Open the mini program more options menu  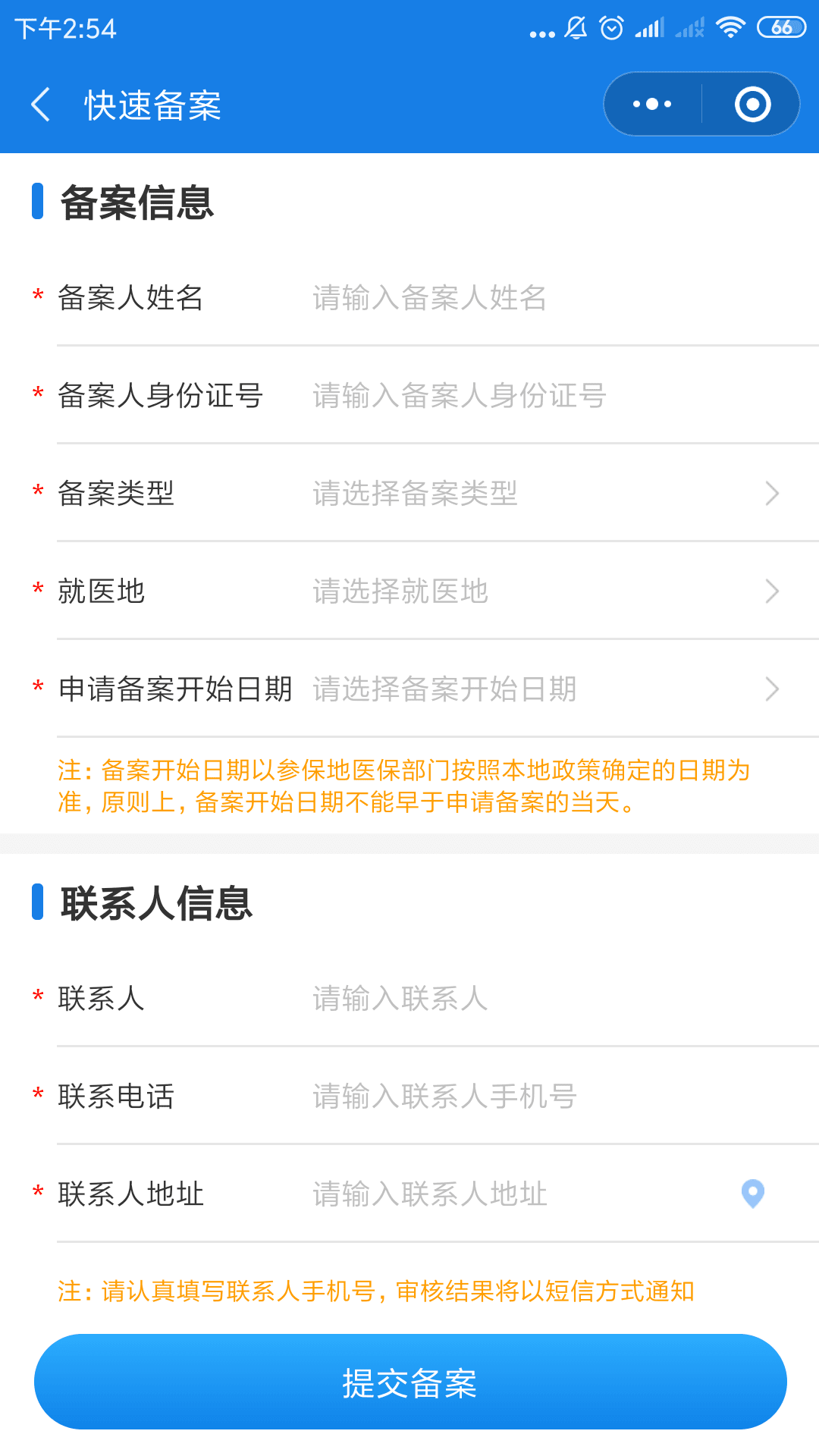pos(652,105)
